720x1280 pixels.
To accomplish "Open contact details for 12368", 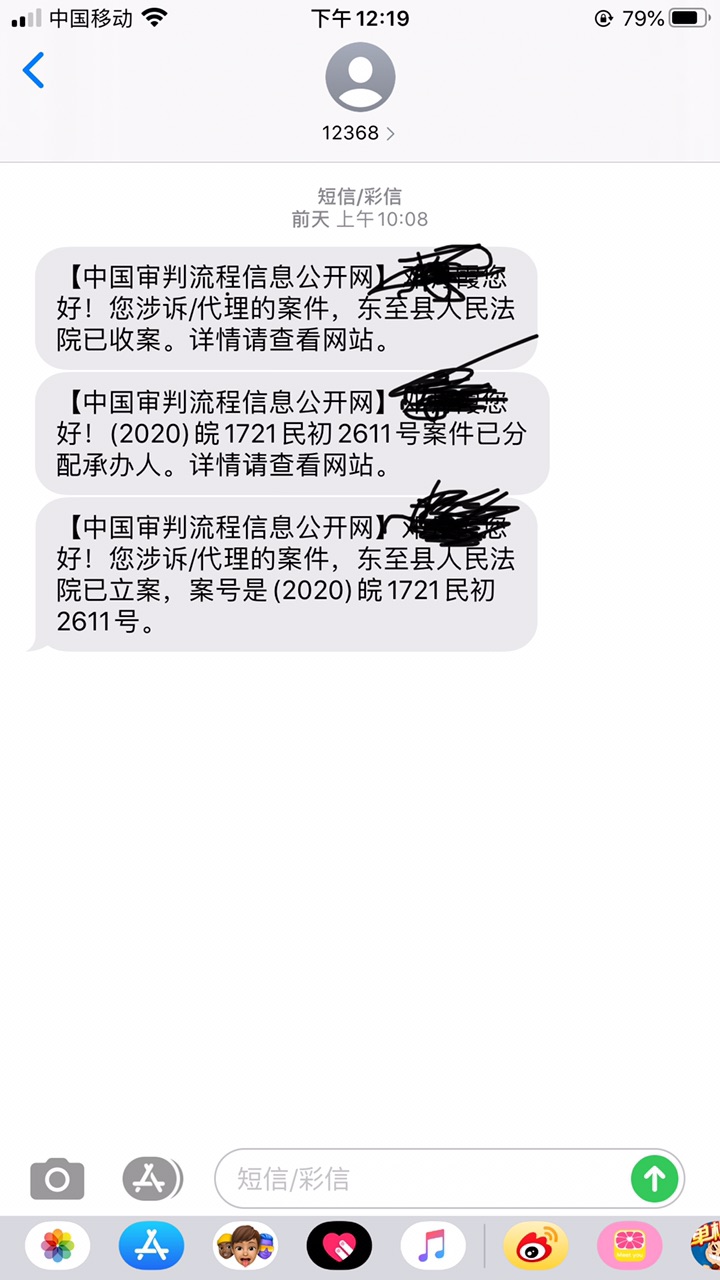I will [360, 90].
